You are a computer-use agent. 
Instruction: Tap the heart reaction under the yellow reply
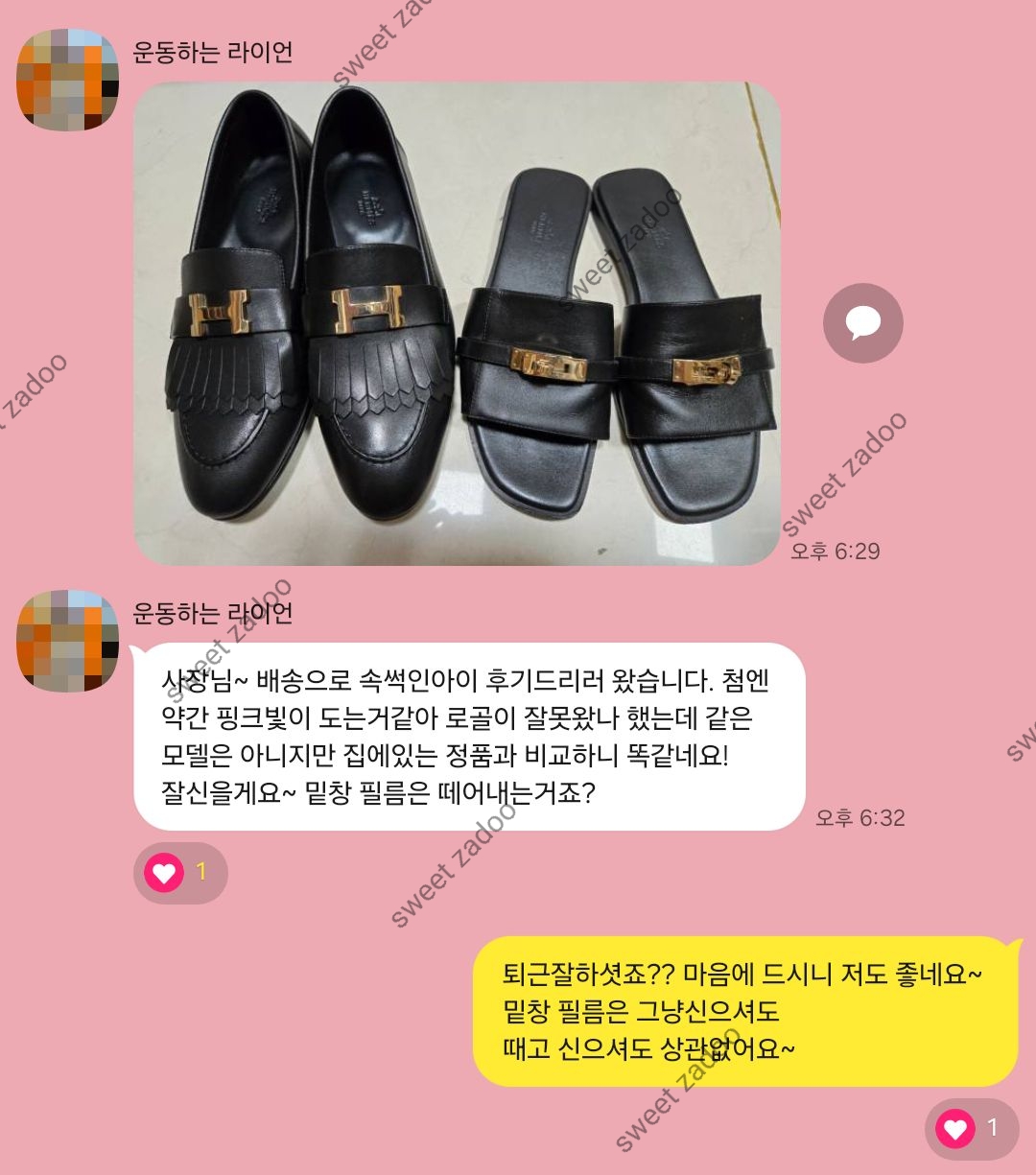pyautogui.click(x=971, y=1128)
